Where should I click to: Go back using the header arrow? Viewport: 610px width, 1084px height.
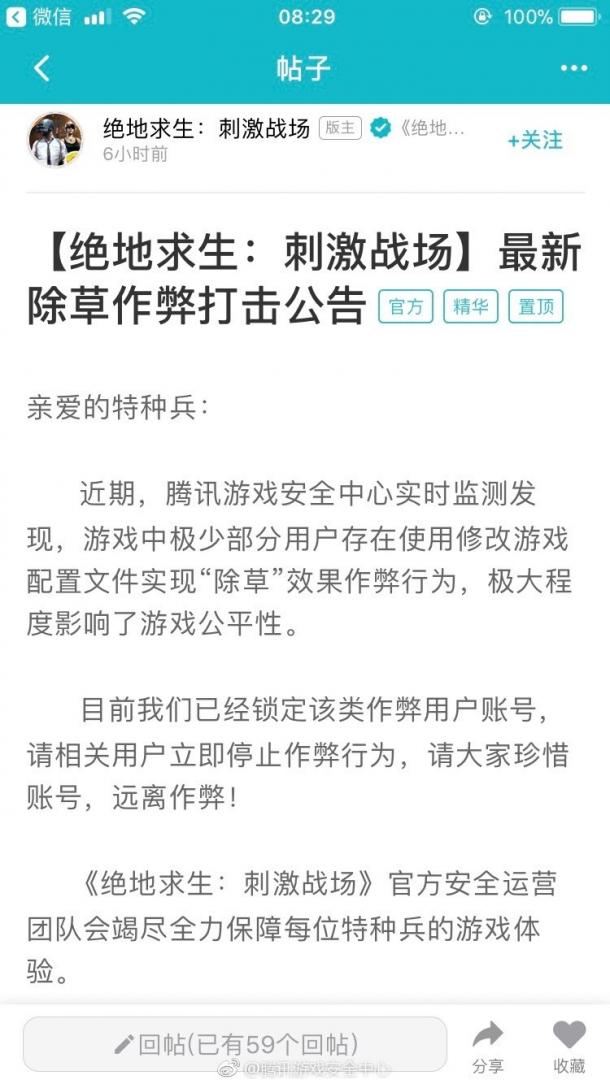[x=42, y=68]
